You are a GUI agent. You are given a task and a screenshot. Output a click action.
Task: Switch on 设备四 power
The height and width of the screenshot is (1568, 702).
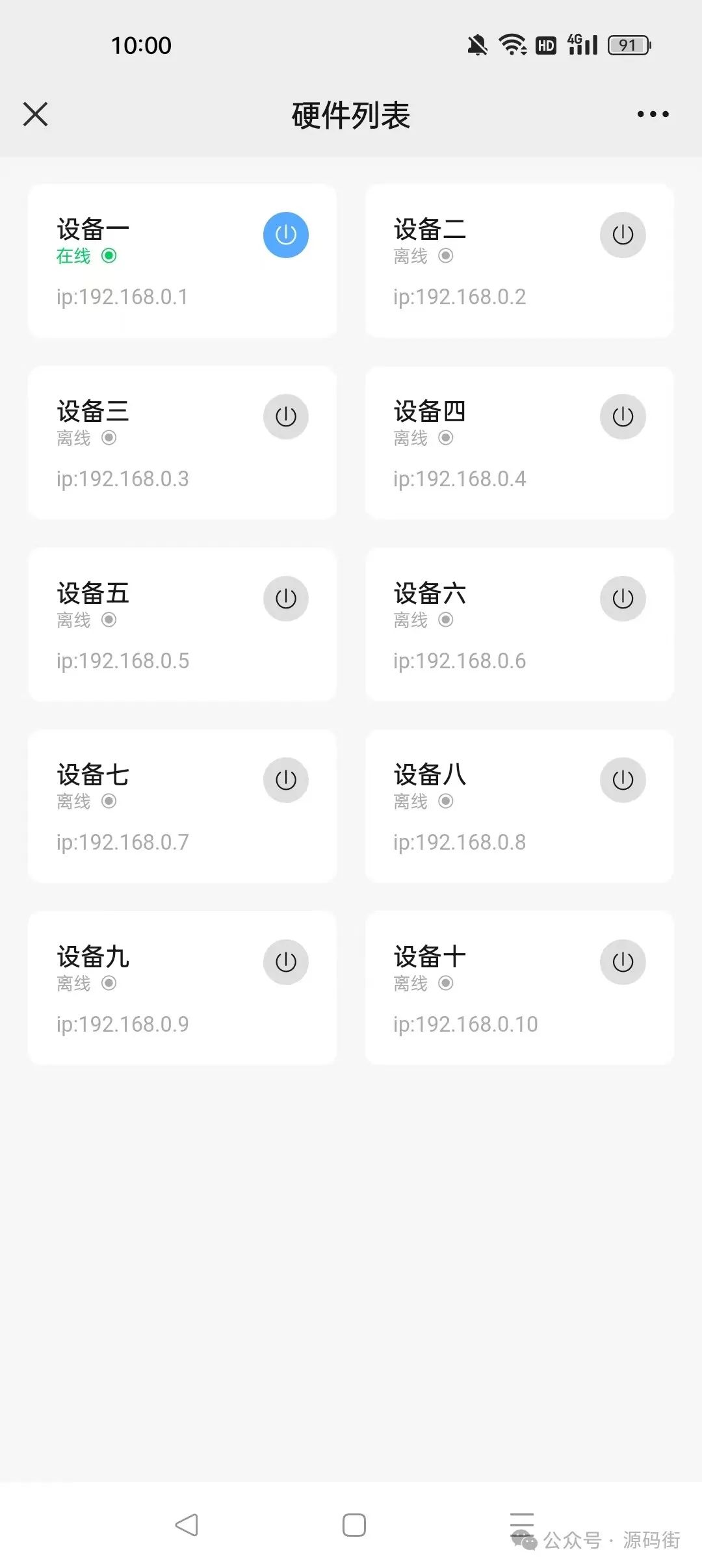pos(623,417)
